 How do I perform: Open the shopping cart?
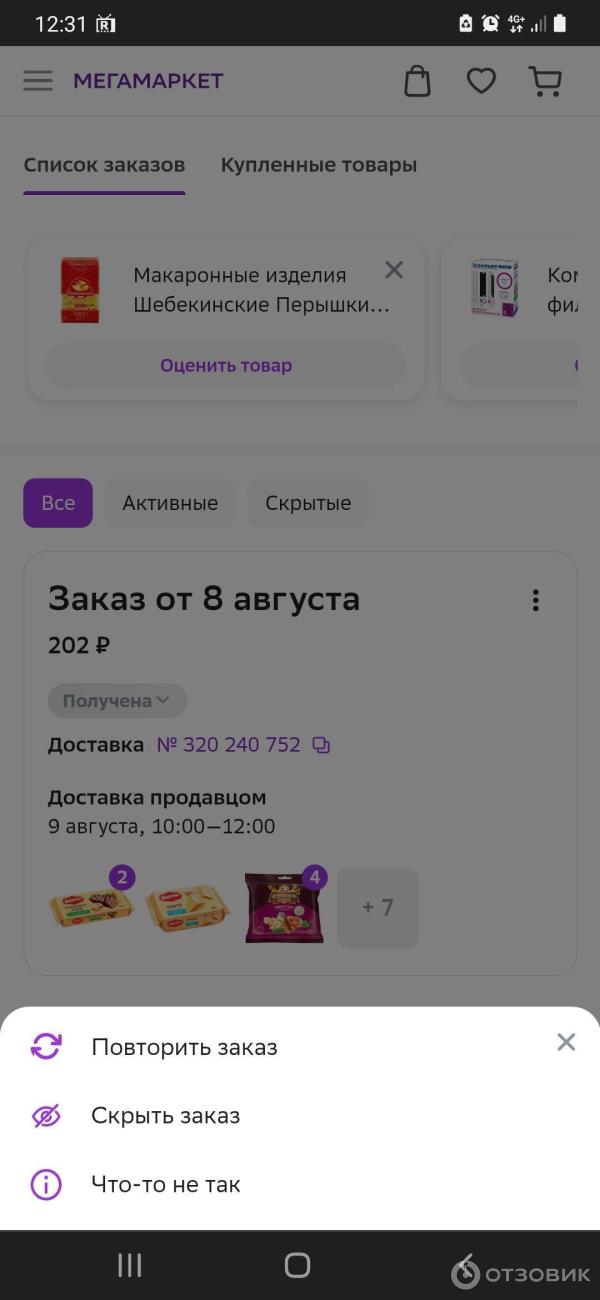[x=545, y=81]
